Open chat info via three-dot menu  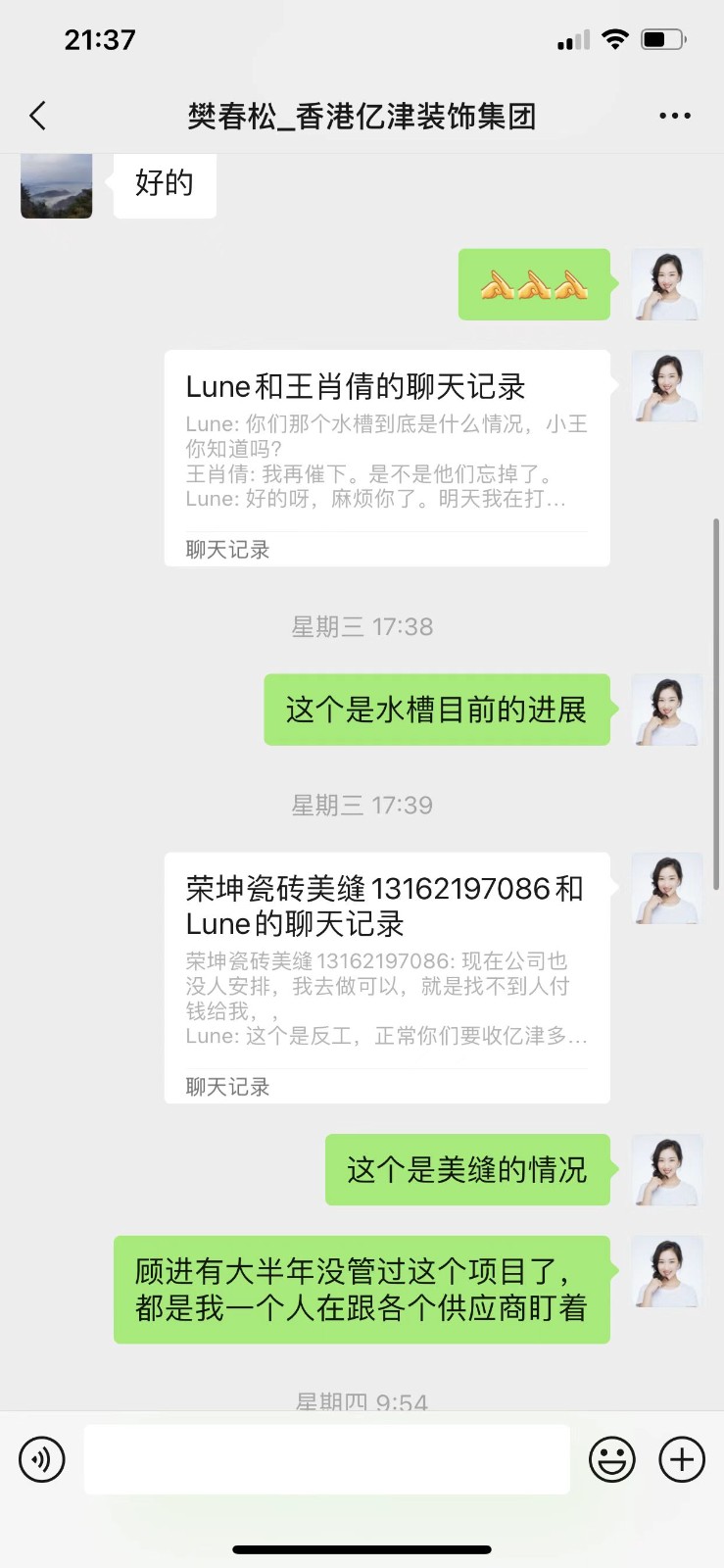click(674, 116)
